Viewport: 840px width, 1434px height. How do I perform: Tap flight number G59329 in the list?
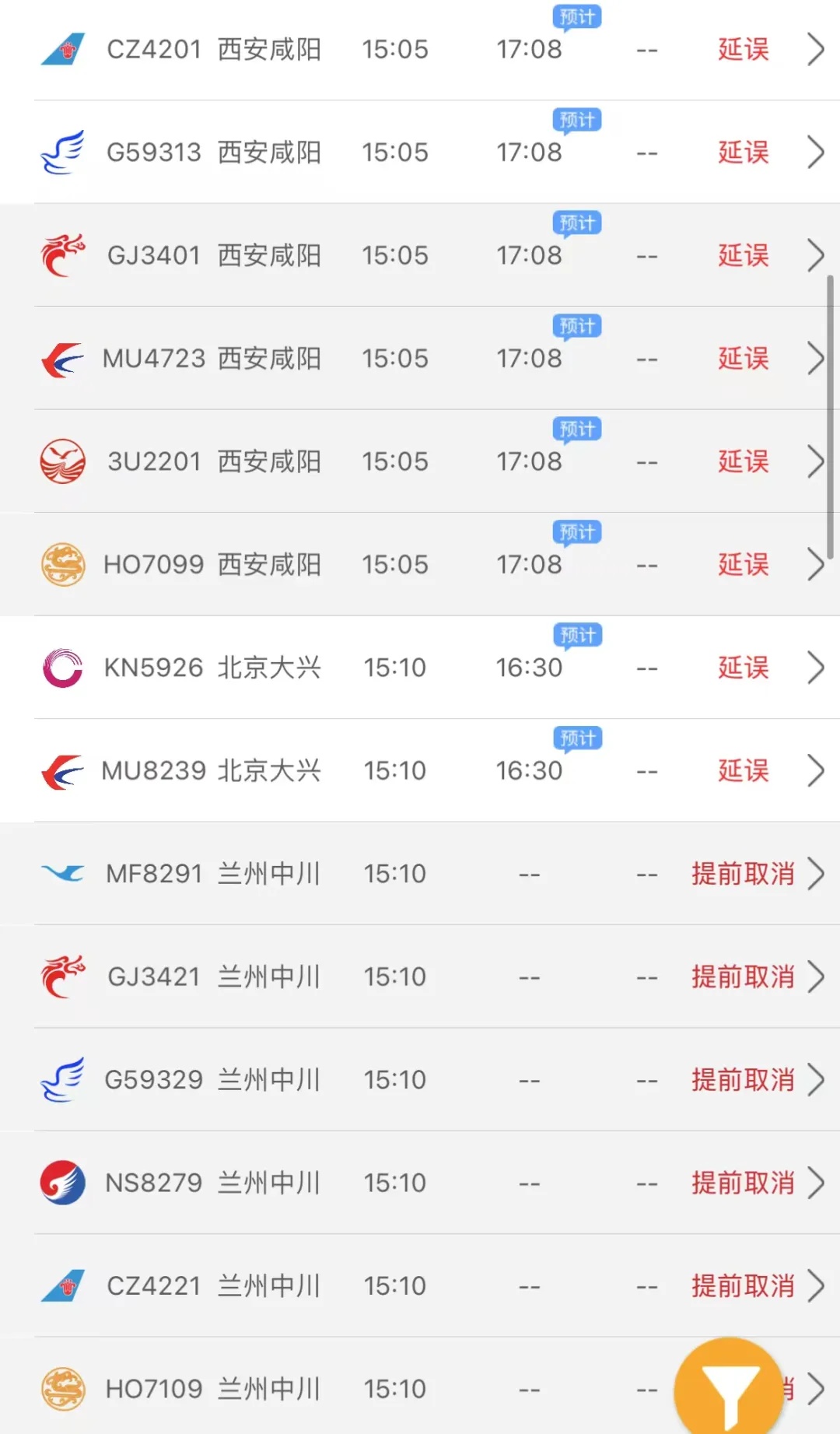[x=153, y=1079]
